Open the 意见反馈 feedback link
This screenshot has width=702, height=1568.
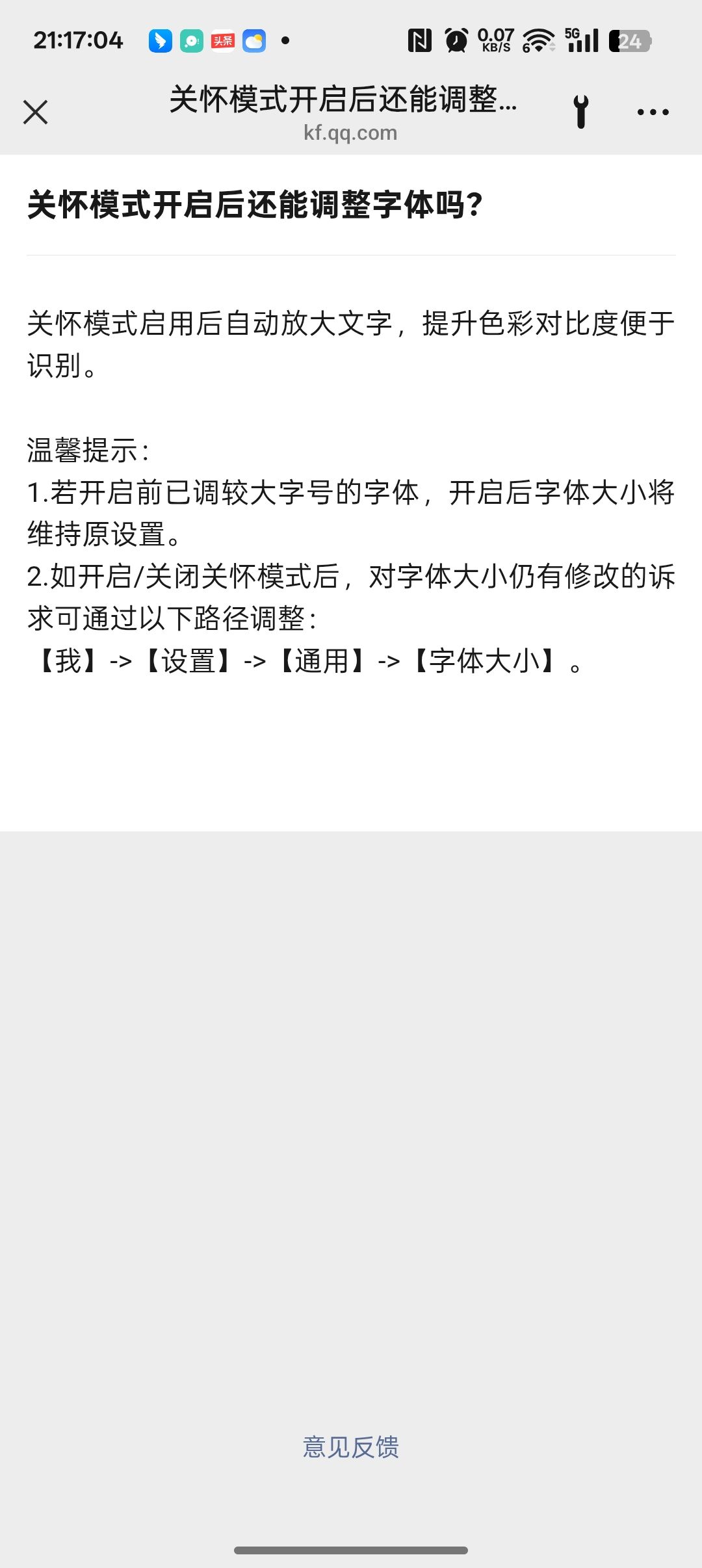coord(351,1446)
